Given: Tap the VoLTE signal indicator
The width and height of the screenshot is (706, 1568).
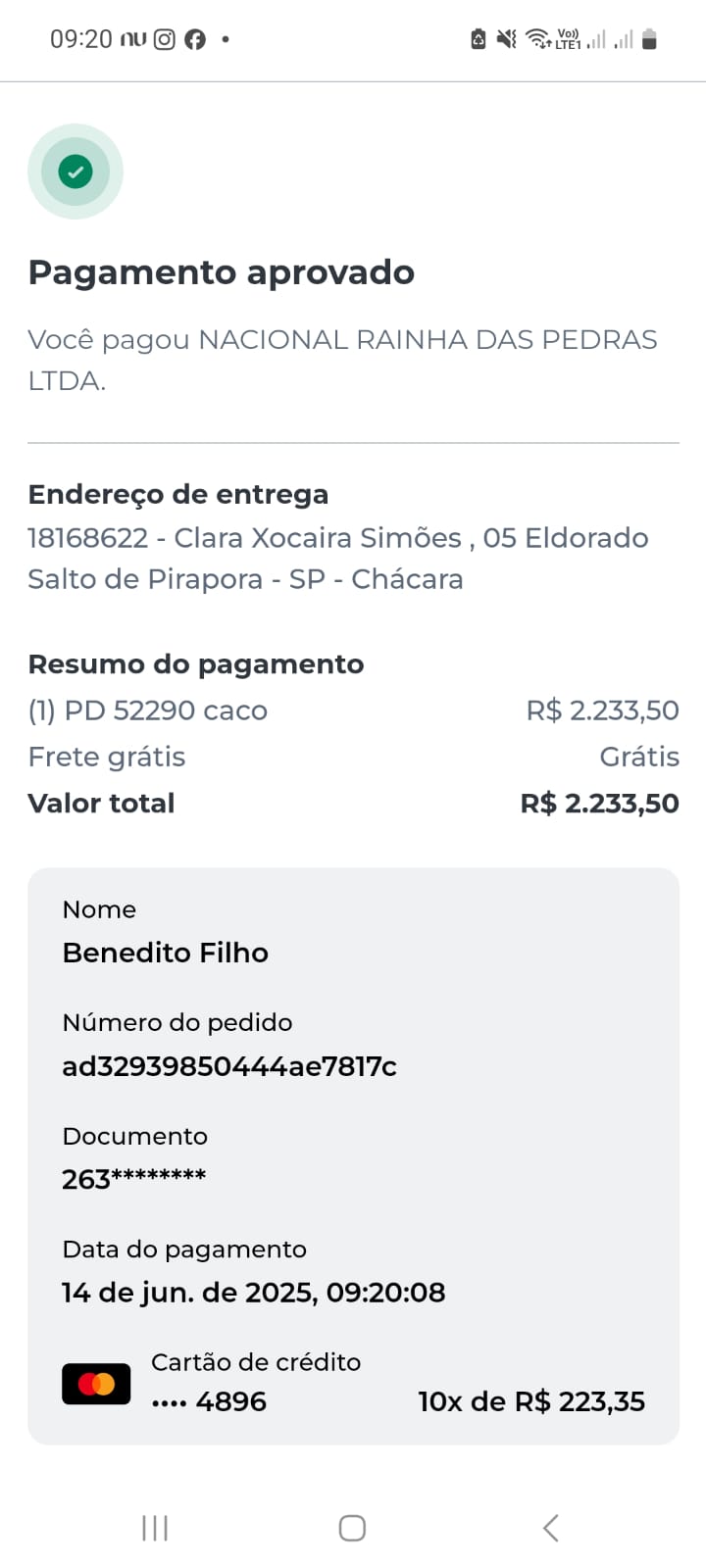Looking at the screenshot, I should click(x=569, y=39).
